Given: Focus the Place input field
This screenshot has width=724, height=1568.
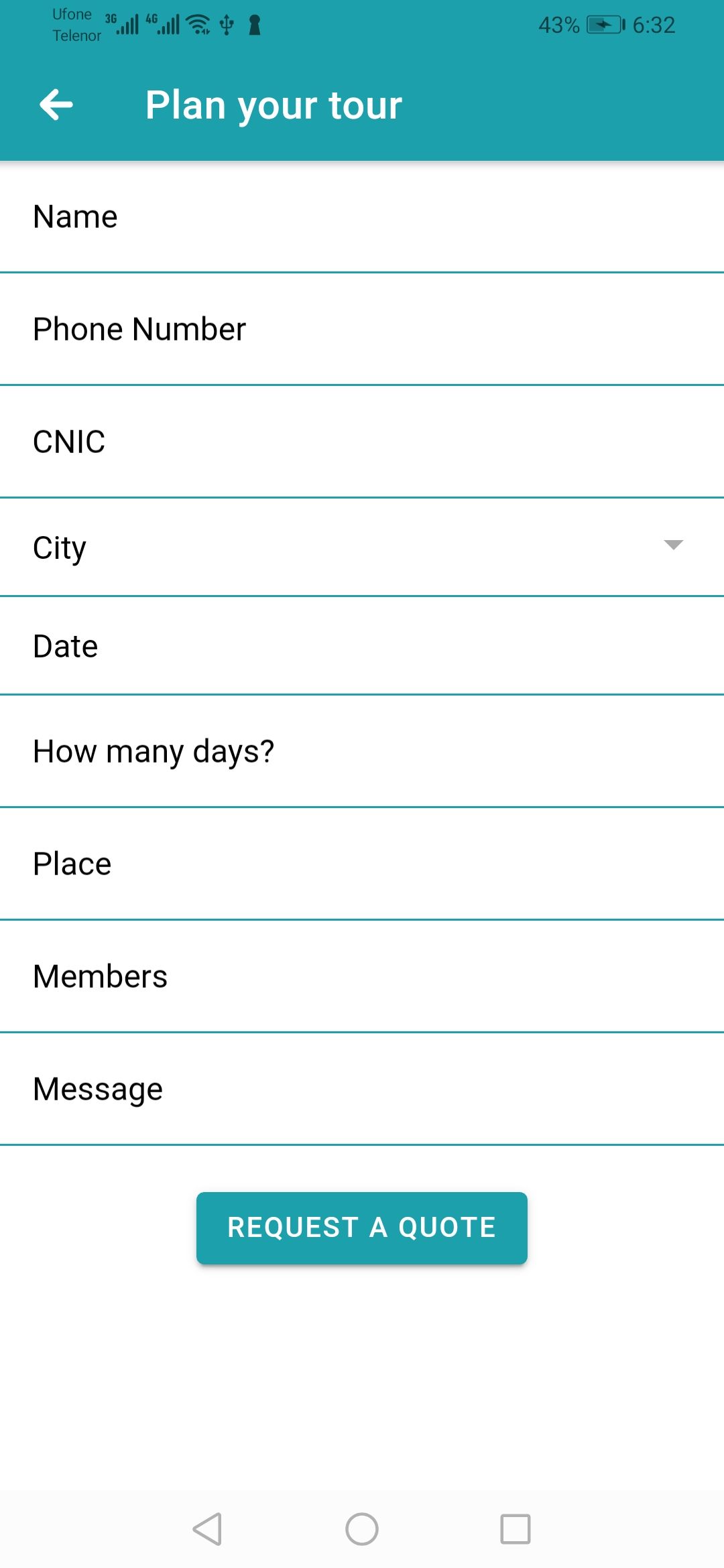Looking at the screenshot, I should (x=362, y=864).
